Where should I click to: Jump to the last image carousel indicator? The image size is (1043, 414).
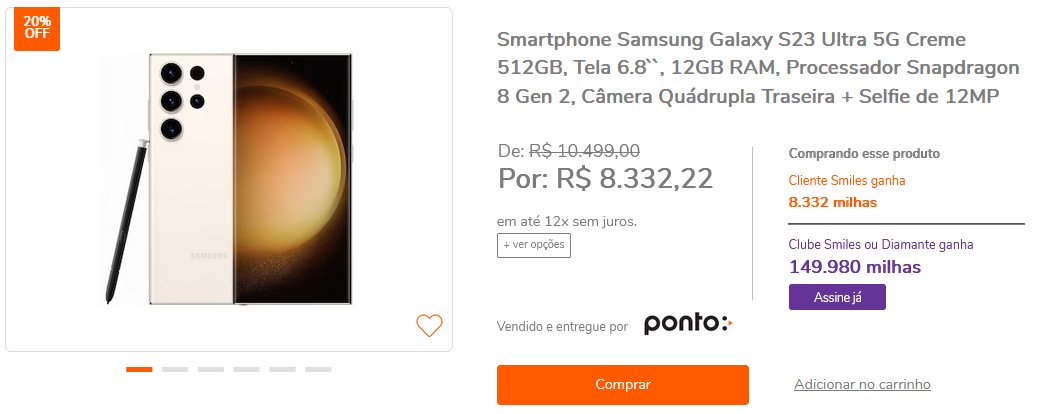(x=318, y=370)
